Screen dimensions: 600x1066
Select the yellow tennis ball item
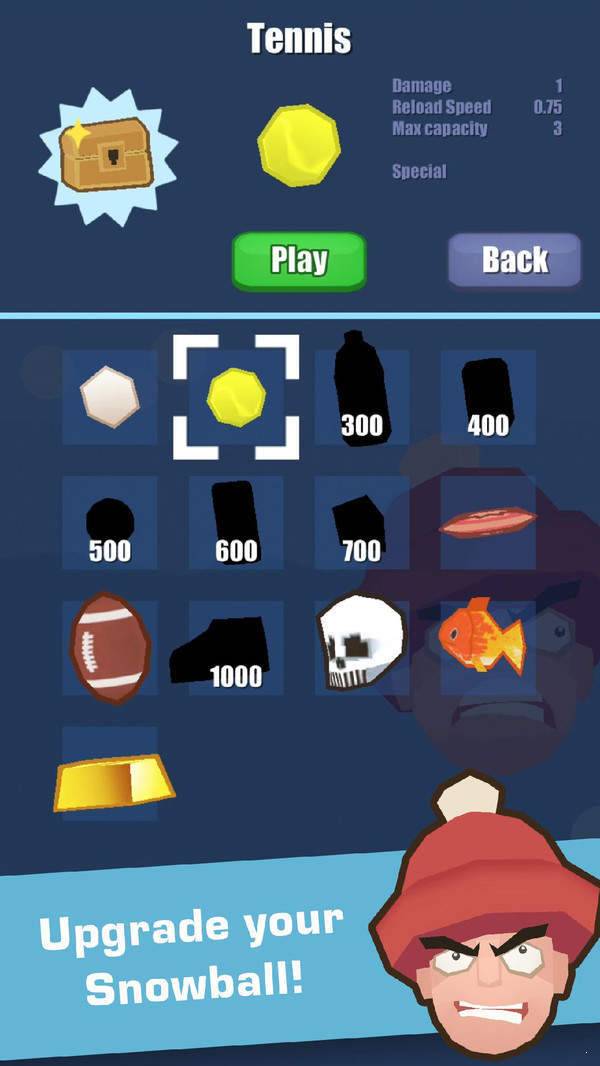[236, 396]
